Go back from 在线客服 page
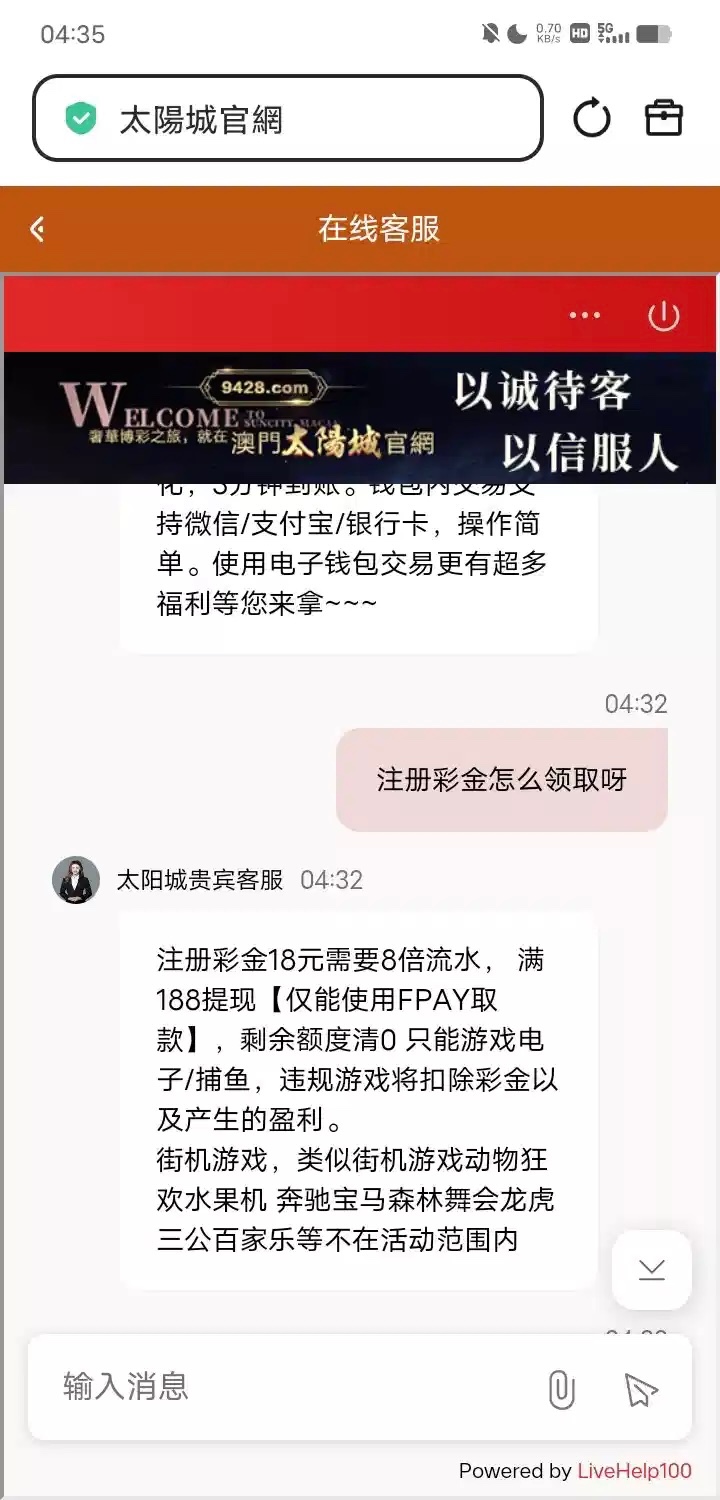 coord(37,229)
